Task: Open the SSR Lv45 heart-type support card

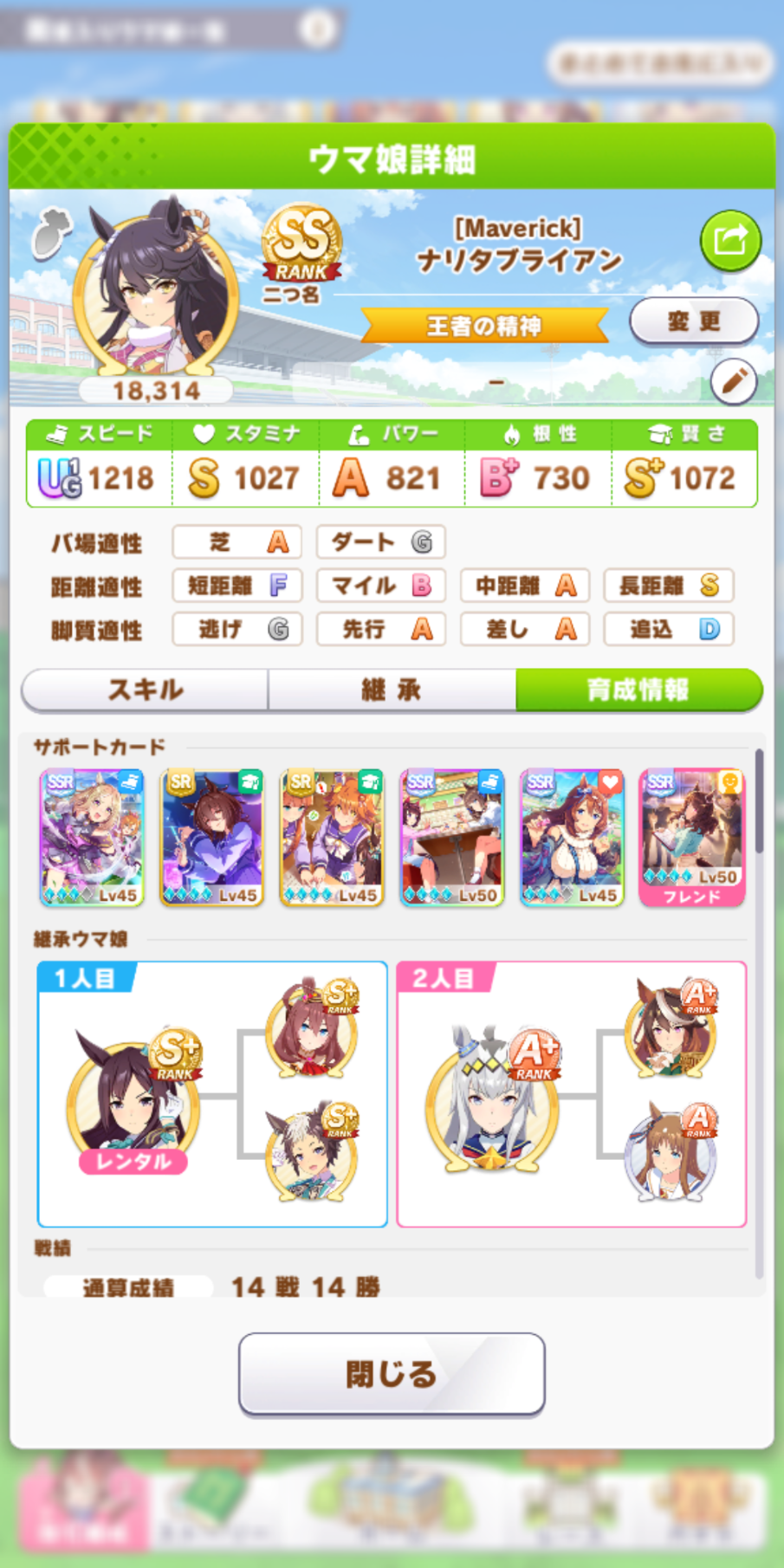Action: pos(572,837)
